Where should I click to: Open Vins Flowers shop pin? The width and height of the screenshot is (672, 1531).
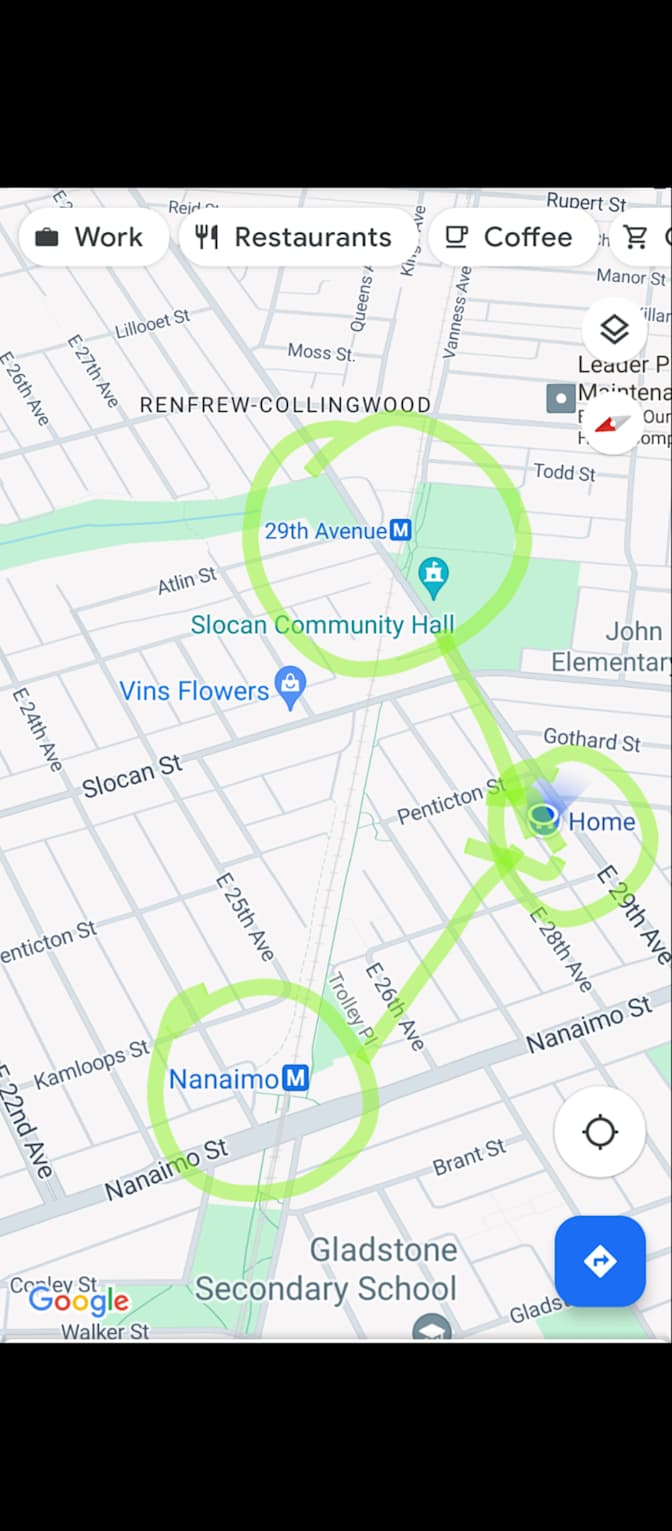(290, 688)
